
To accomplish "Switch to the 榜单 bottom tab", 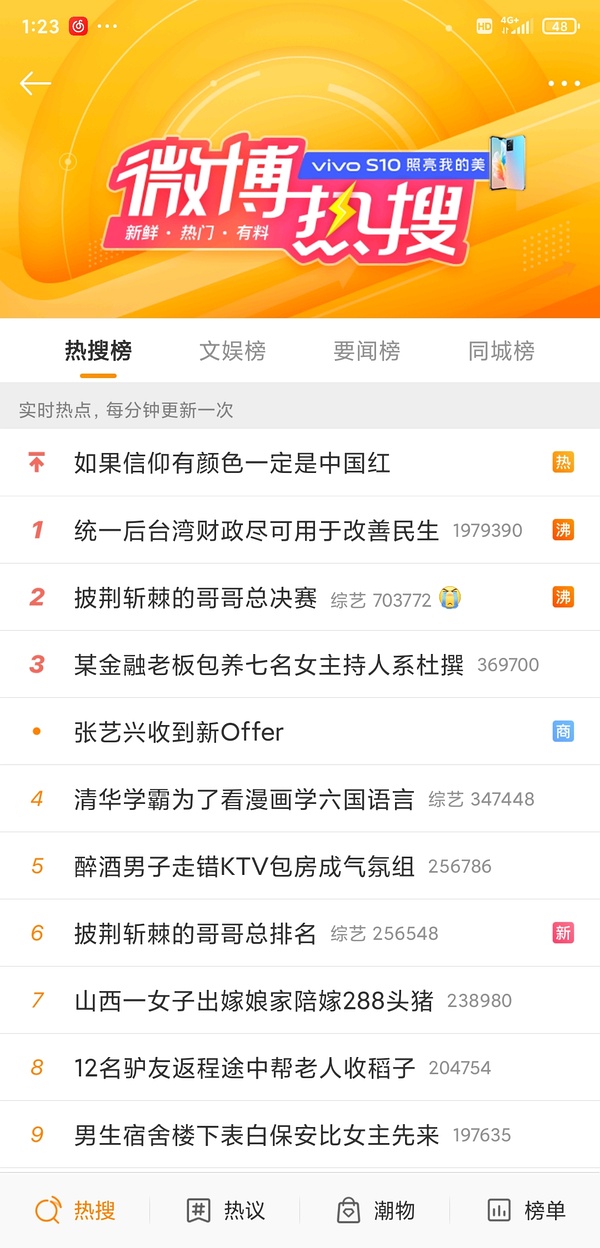I will point(526,1211).
